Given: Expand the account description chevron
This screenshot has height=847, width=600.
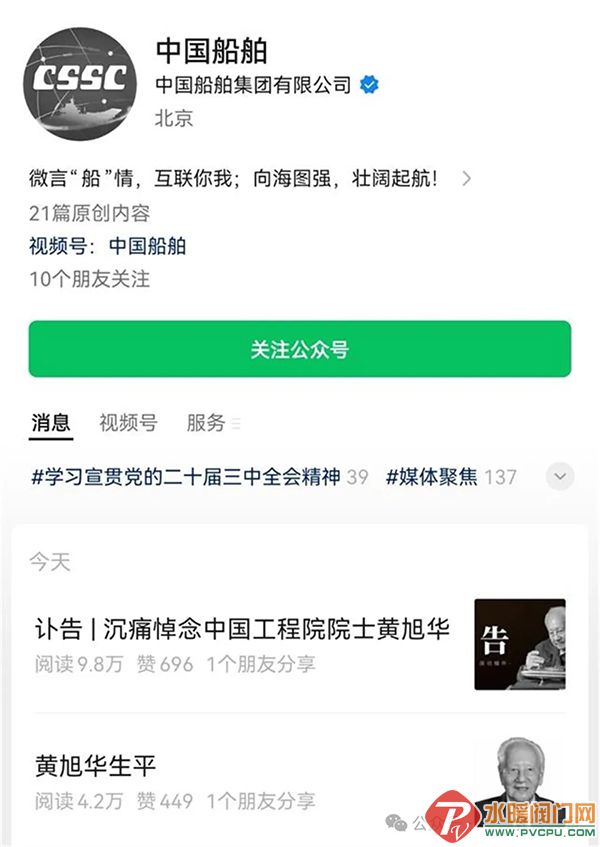Looking at the screenshot, I should pos(466,179).
